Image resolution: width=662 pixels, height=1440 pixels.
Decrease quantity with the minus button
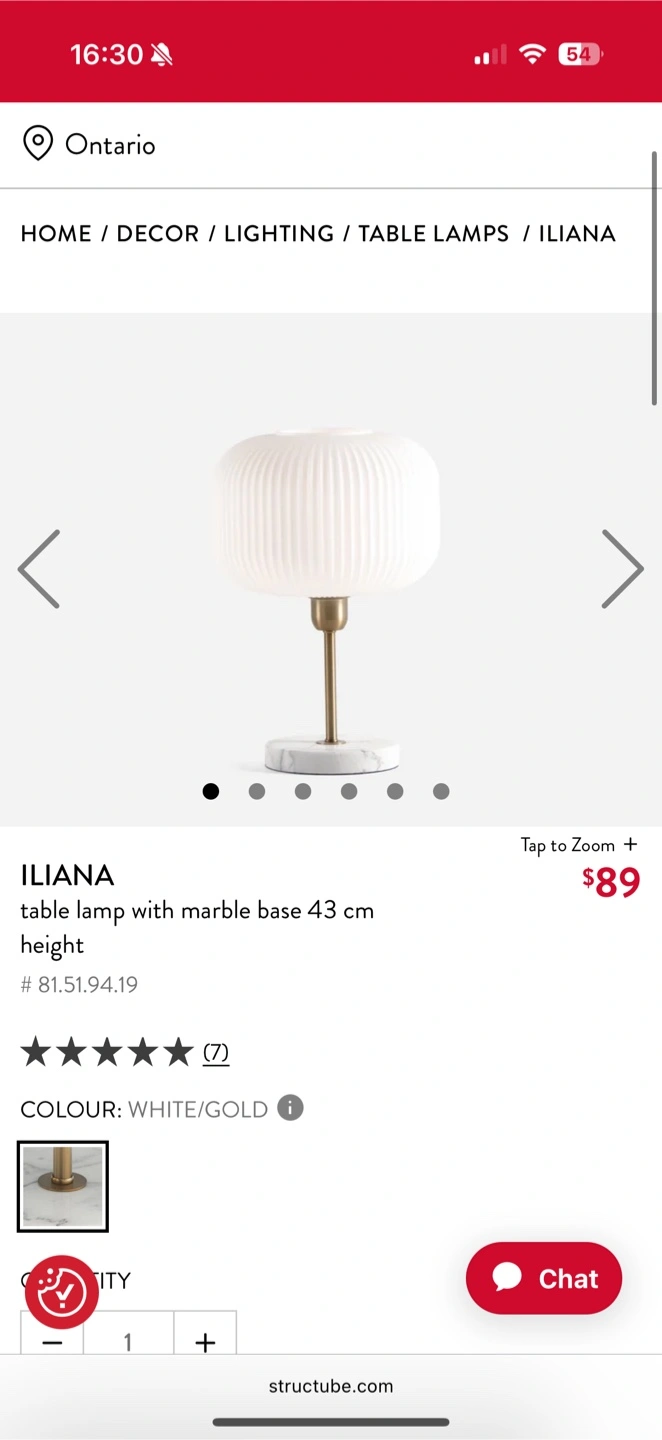pos(53,1341)
